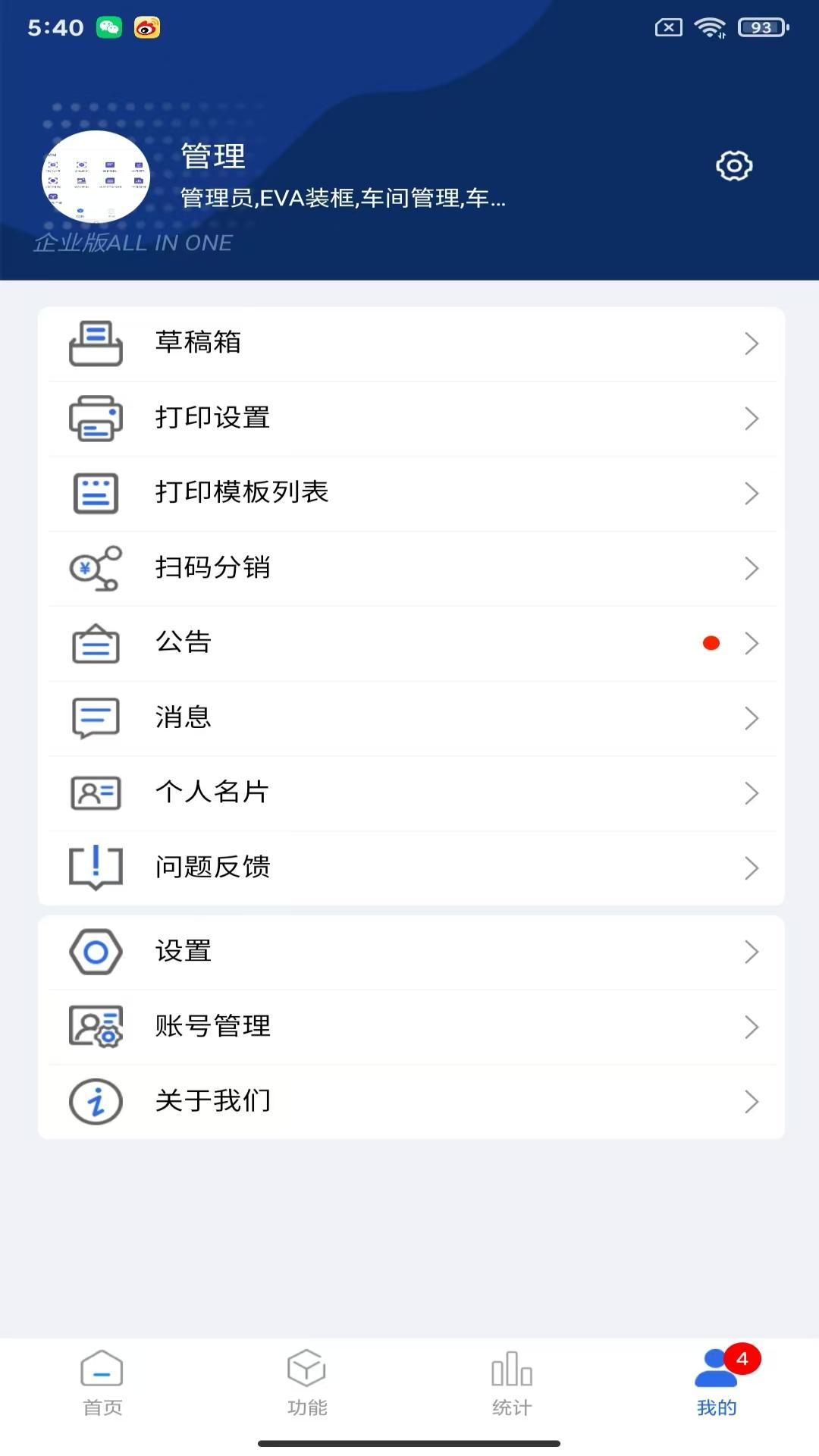819x1456 pixels.
Task: Open the 草稿箱 drafts icon
Action: click(x=96, y=343)
